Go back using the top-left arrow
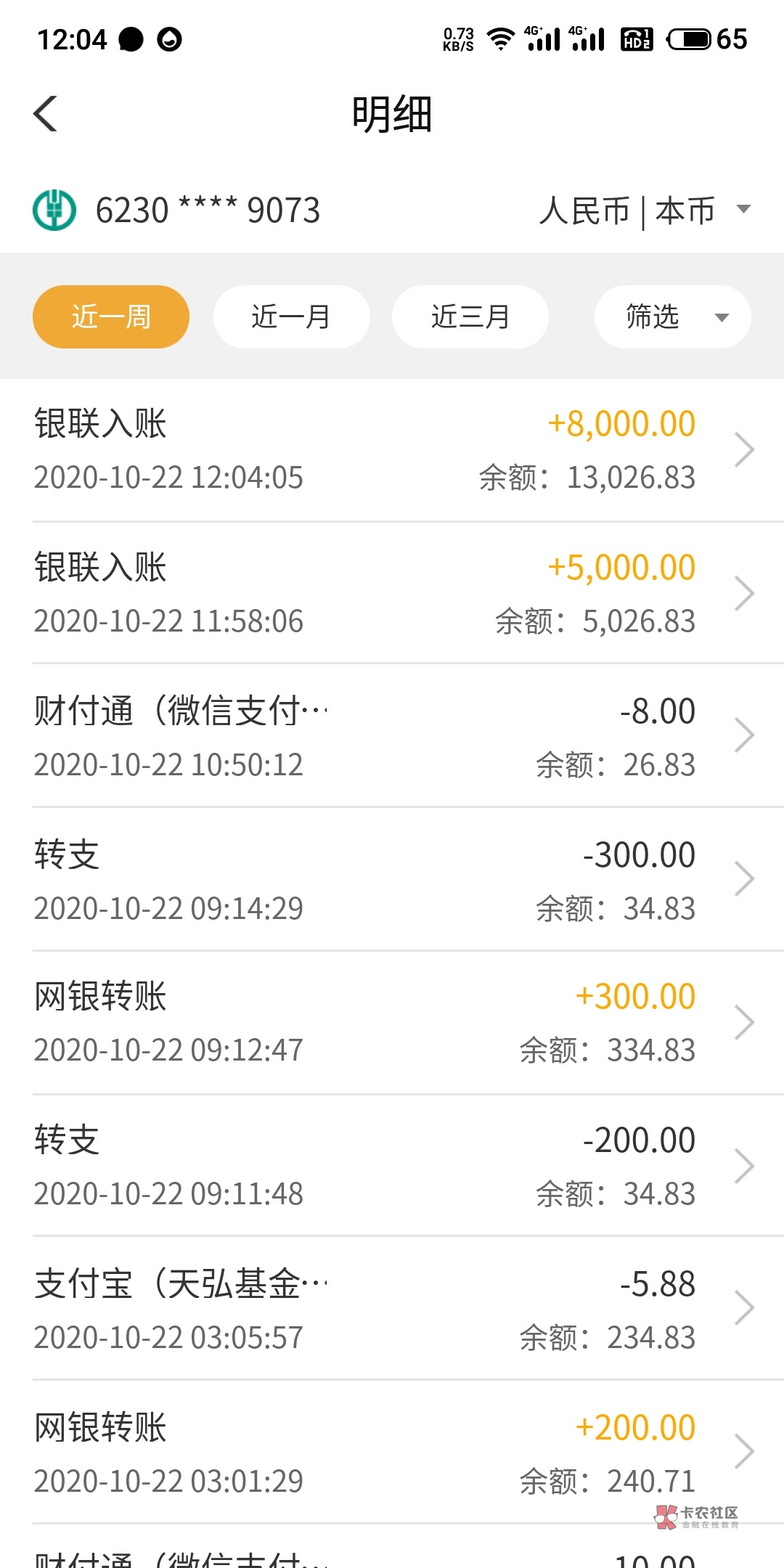 [x=45, y=114]
